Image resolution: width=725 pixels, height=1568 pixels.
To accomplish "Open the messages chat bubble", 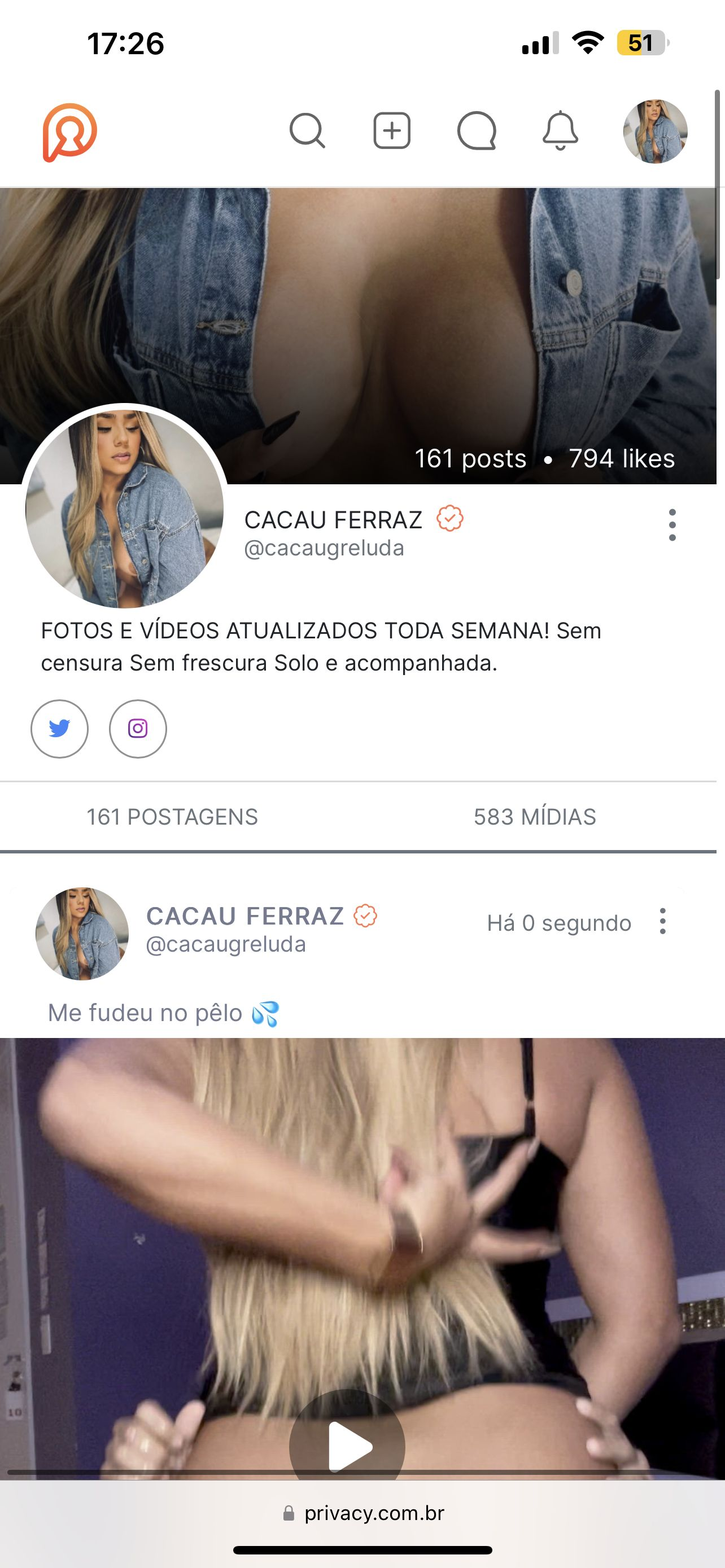I will tap(476, 131).
